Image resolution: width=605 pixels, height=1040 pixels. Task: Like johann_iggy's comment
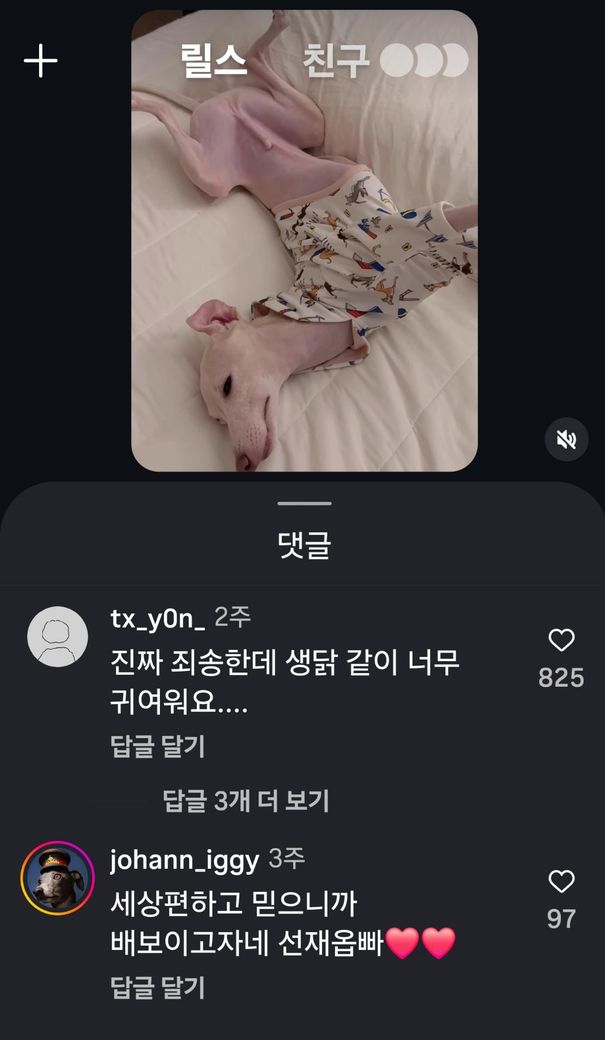(x=562, y=881)
